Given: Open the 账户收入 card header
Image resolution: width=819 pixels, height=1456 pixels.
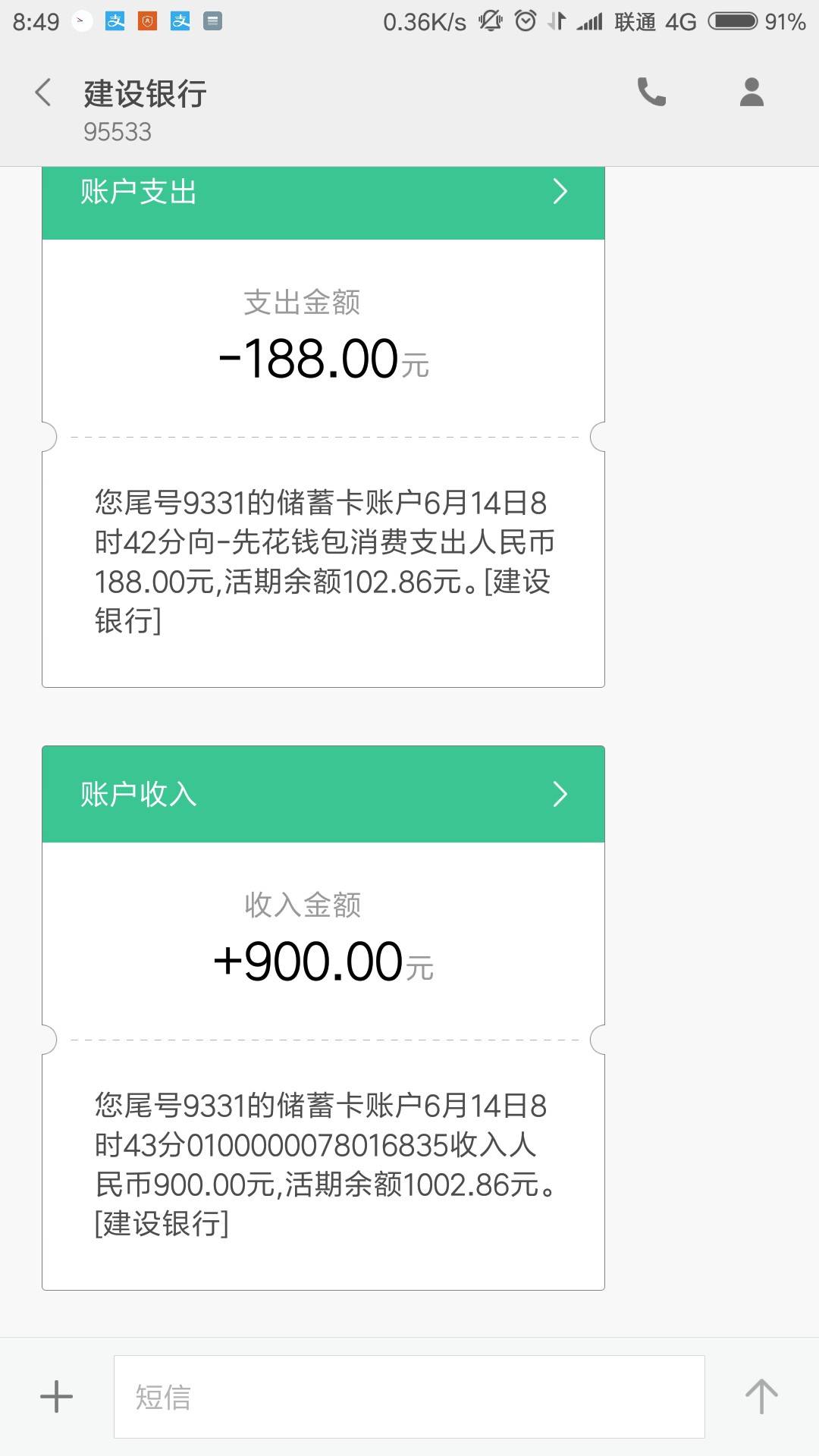Looking at the screenshot, I should coord(323,794).
